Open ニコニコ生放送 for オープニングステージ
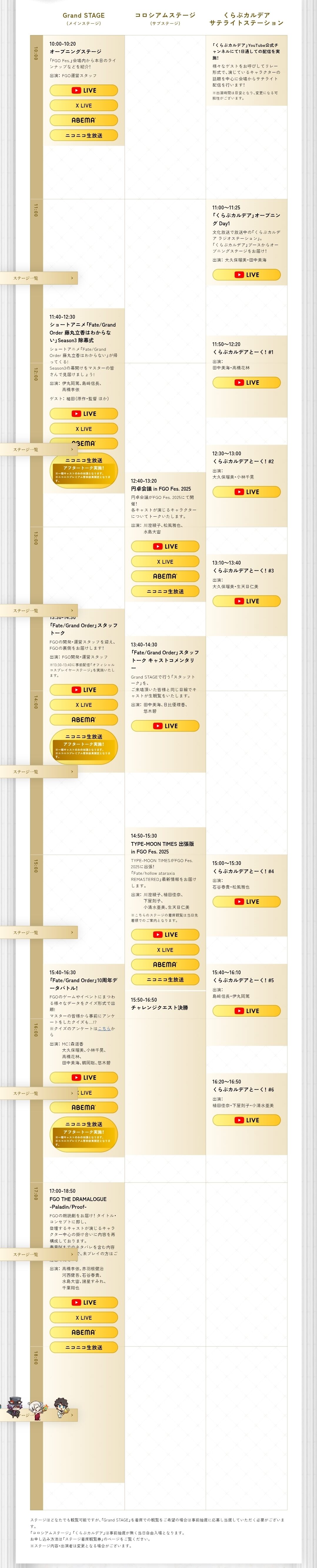The image size is (317, 1568). pyautogui.click(x=84, y=135)
